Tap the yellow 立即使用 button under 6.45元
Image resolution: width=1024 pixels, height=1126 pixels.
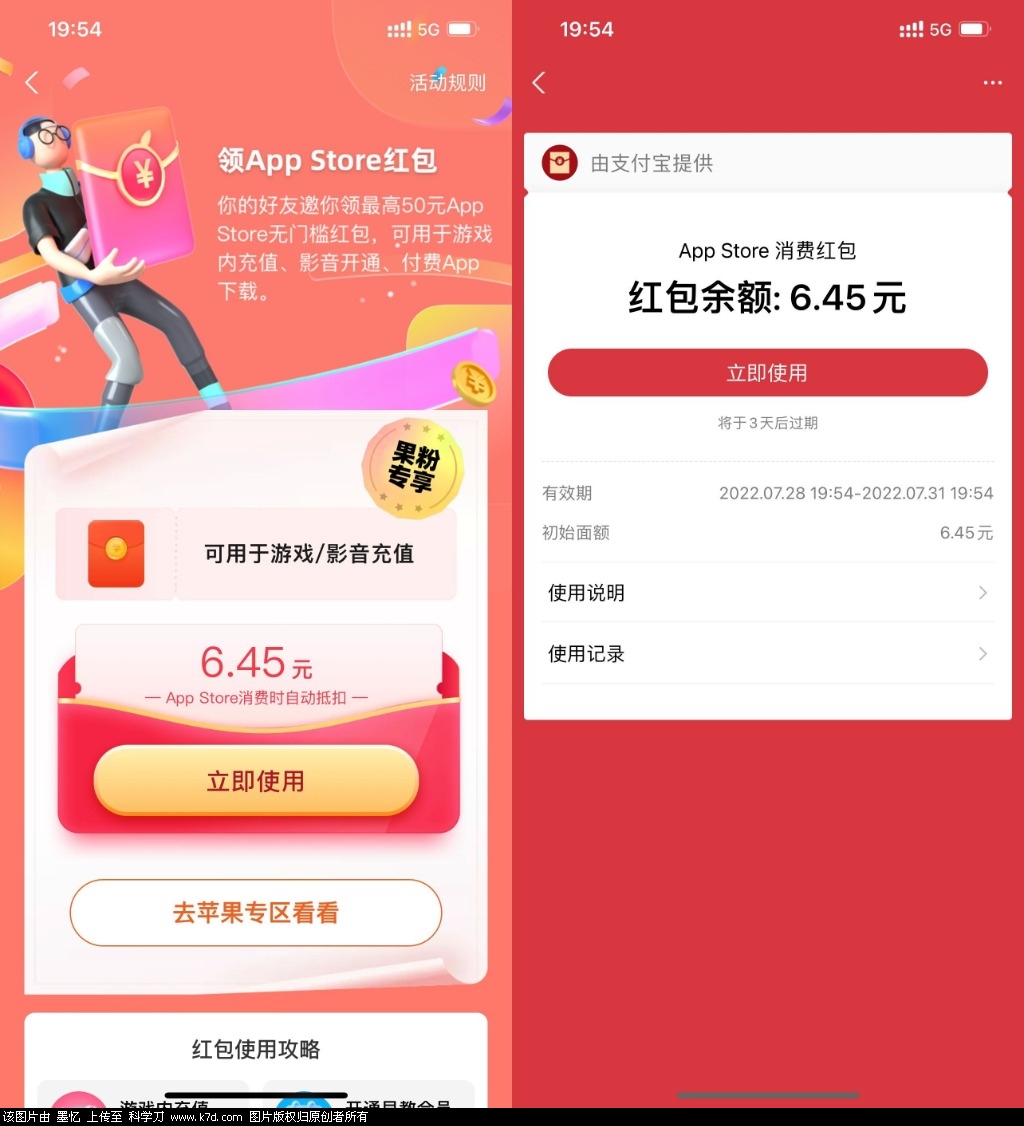[256, 781]
